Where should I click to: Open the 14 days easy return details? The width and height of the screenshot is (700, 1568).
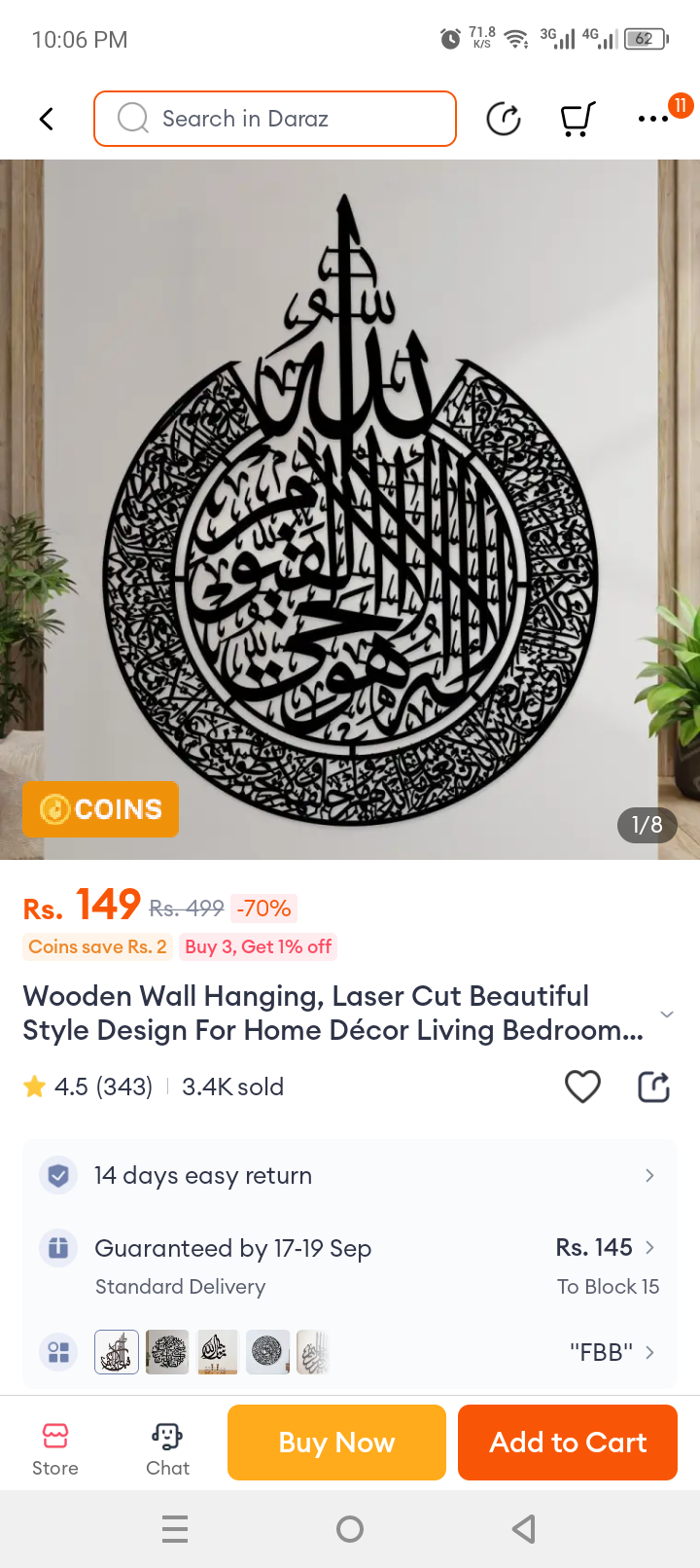[350, 1175]
